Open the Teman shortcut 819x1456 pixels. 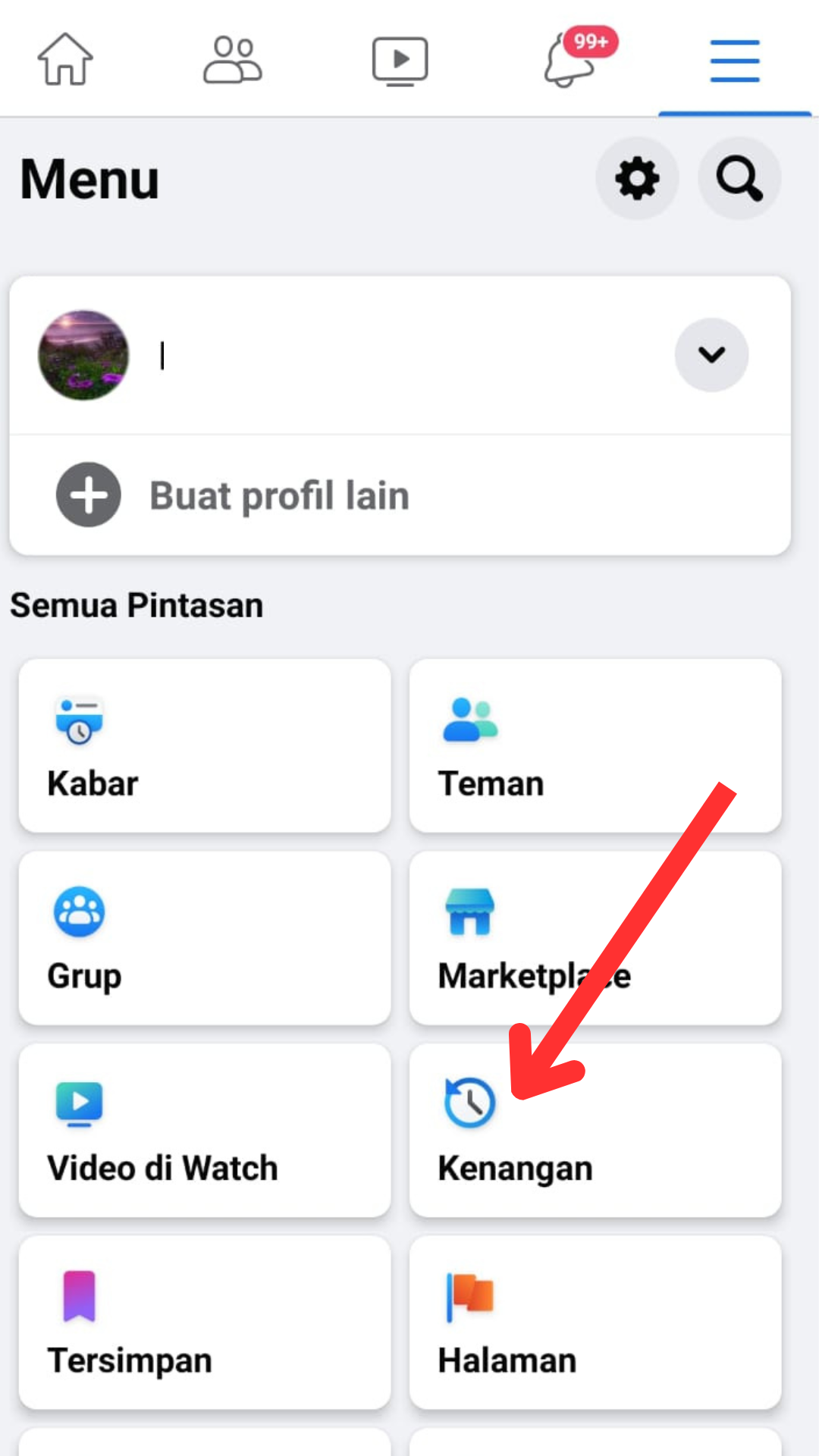(x=595, y=746)
